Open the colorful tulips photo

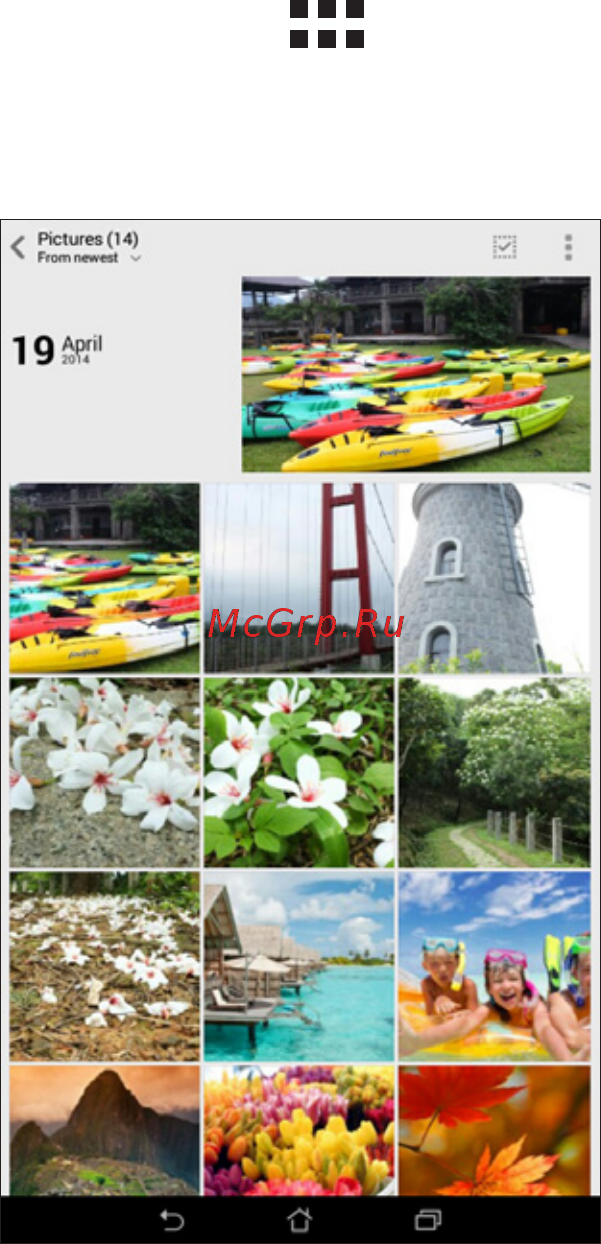click(299, 1130)
